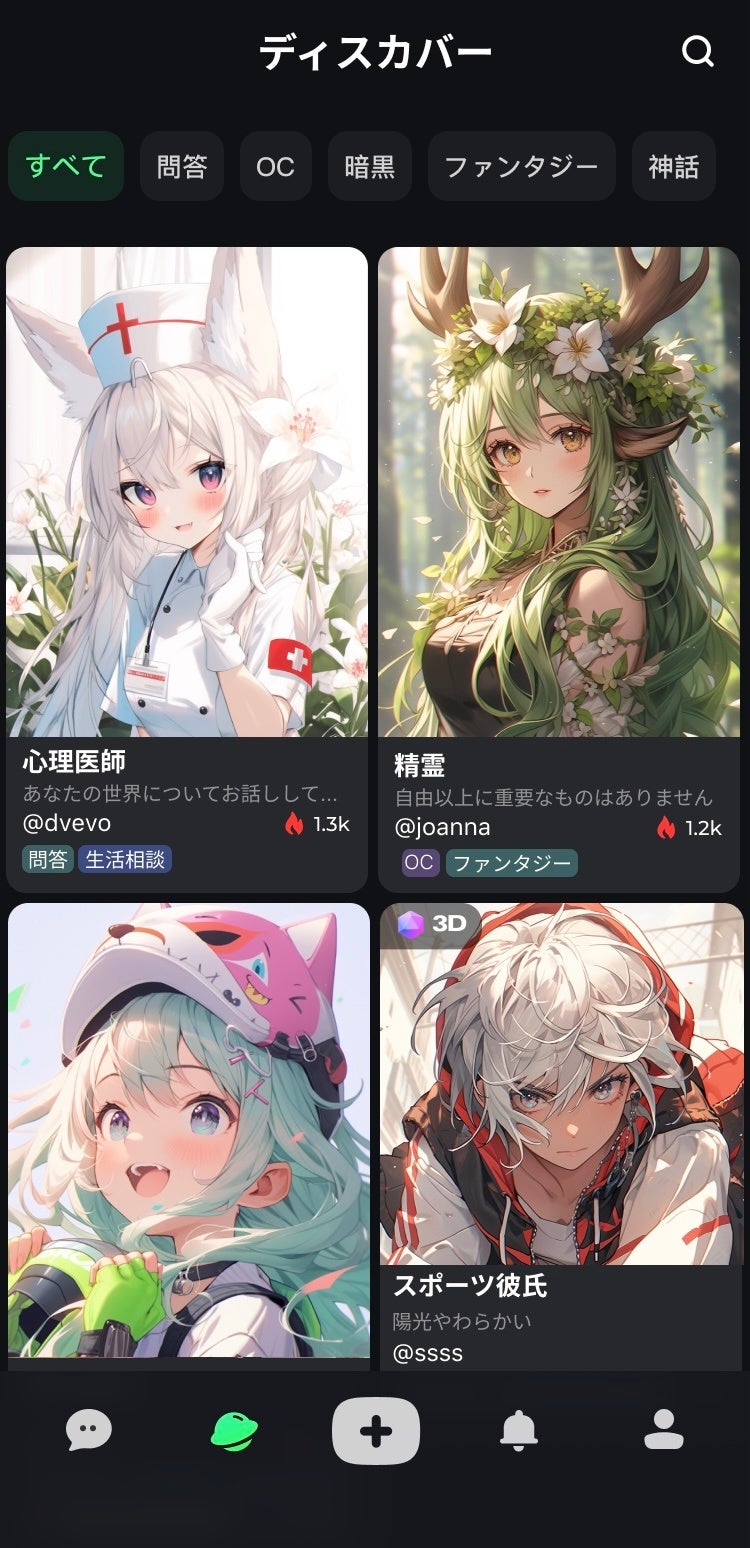Select the すべて filter chip
The width and height of the screenshot is (750, 1548).
(x=66, y=166)
